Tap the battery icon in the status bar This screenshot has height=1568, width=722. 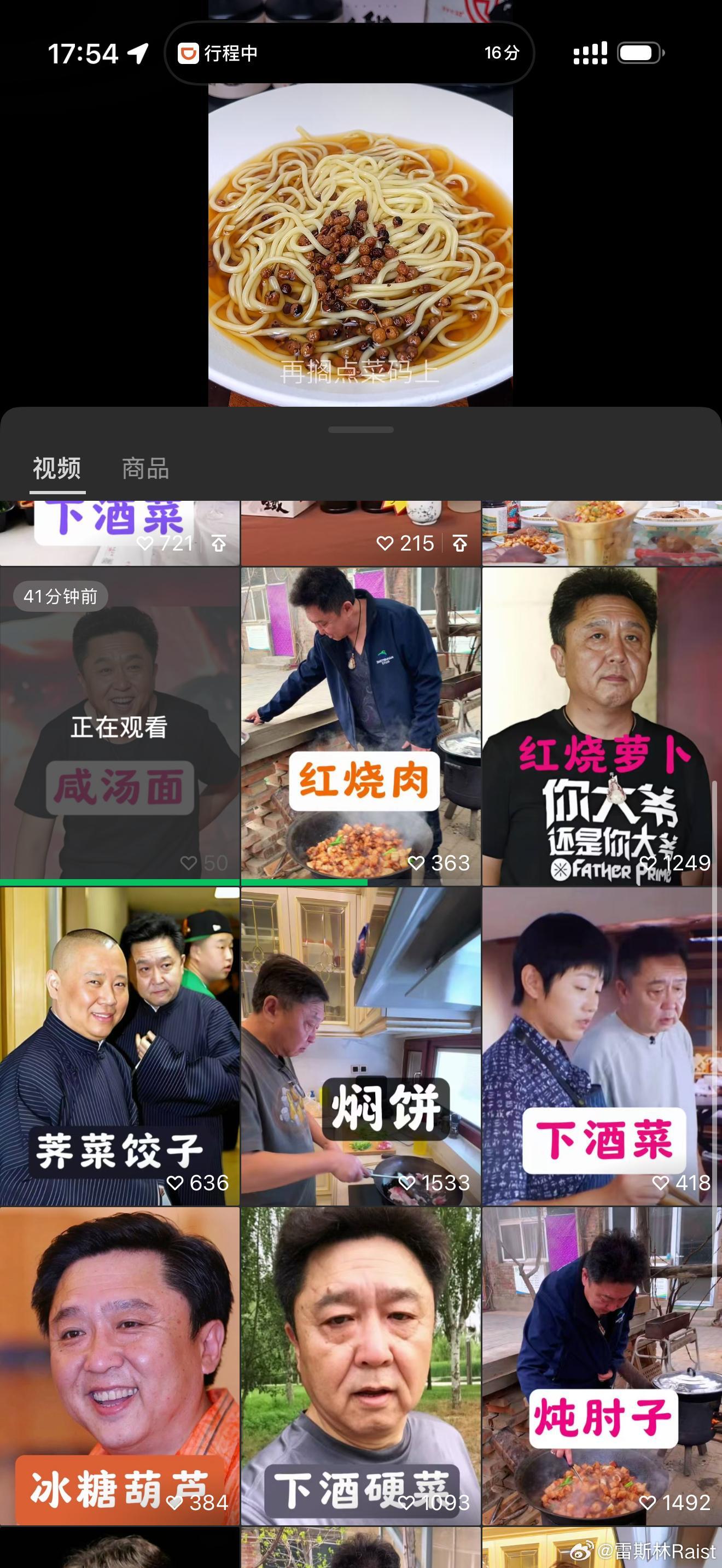pos(641,53)
